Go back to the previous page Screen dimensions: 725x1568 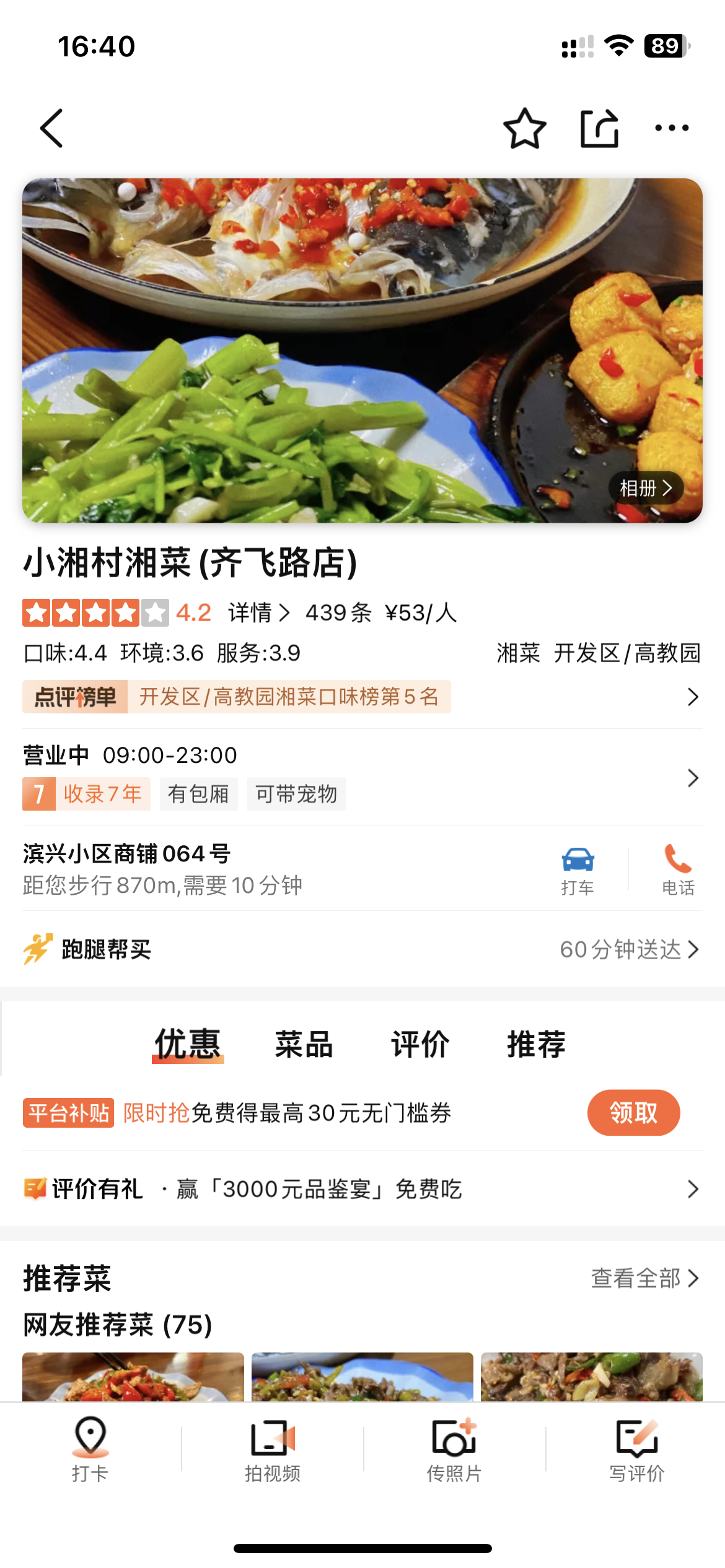tap(52, 129)
